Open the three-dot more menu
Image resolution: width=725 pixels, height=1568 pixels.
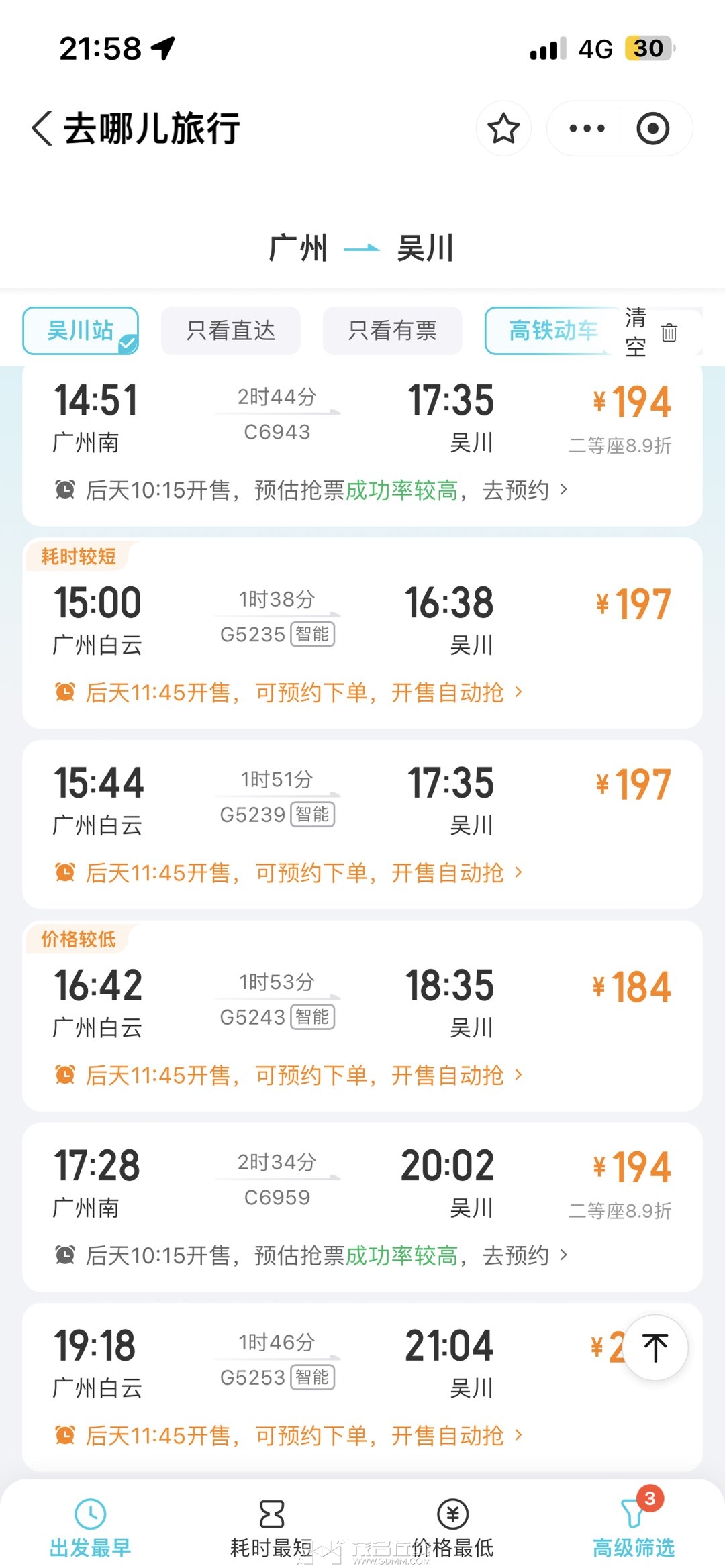(587, 128)
